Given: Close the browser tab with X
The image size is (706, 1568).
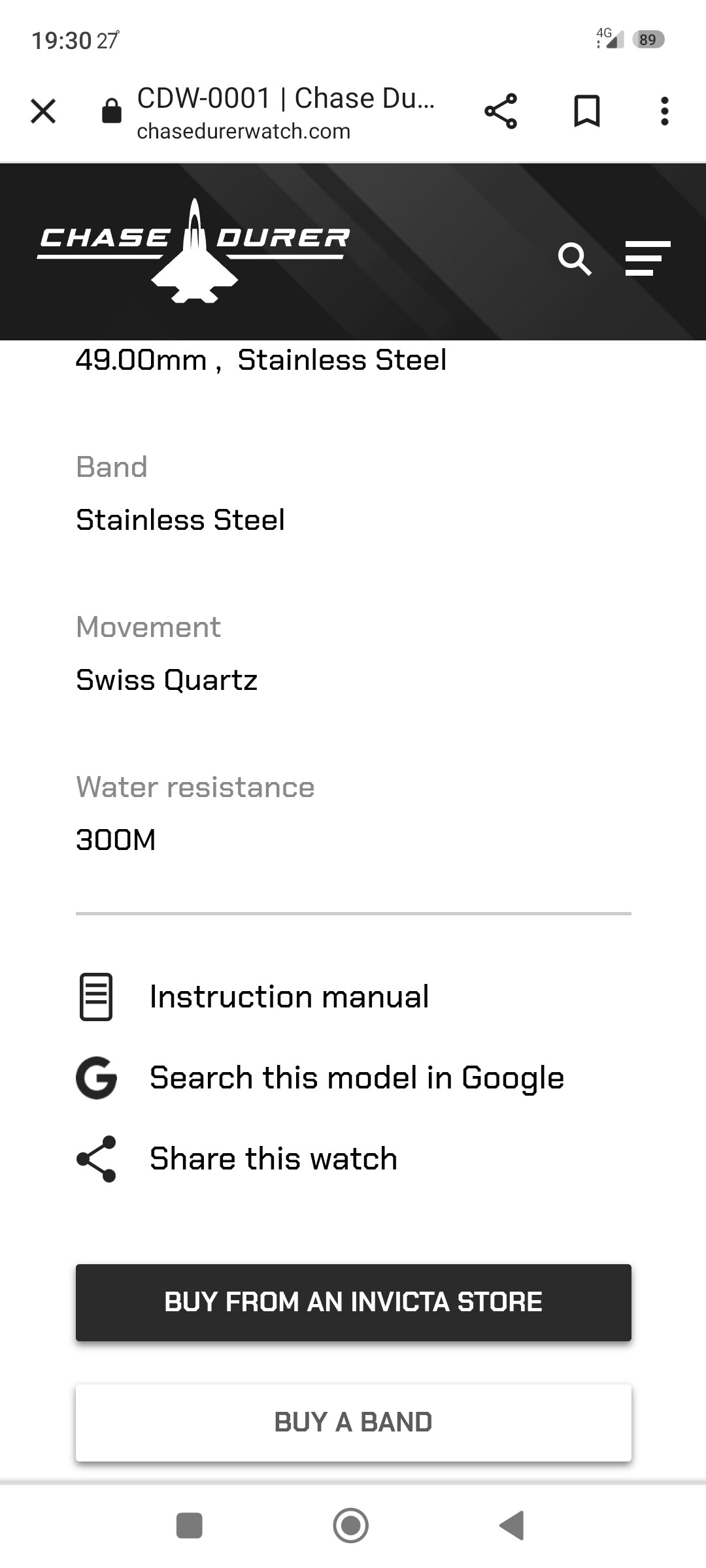Looking at the screenshot, I should tap(43, 111).
